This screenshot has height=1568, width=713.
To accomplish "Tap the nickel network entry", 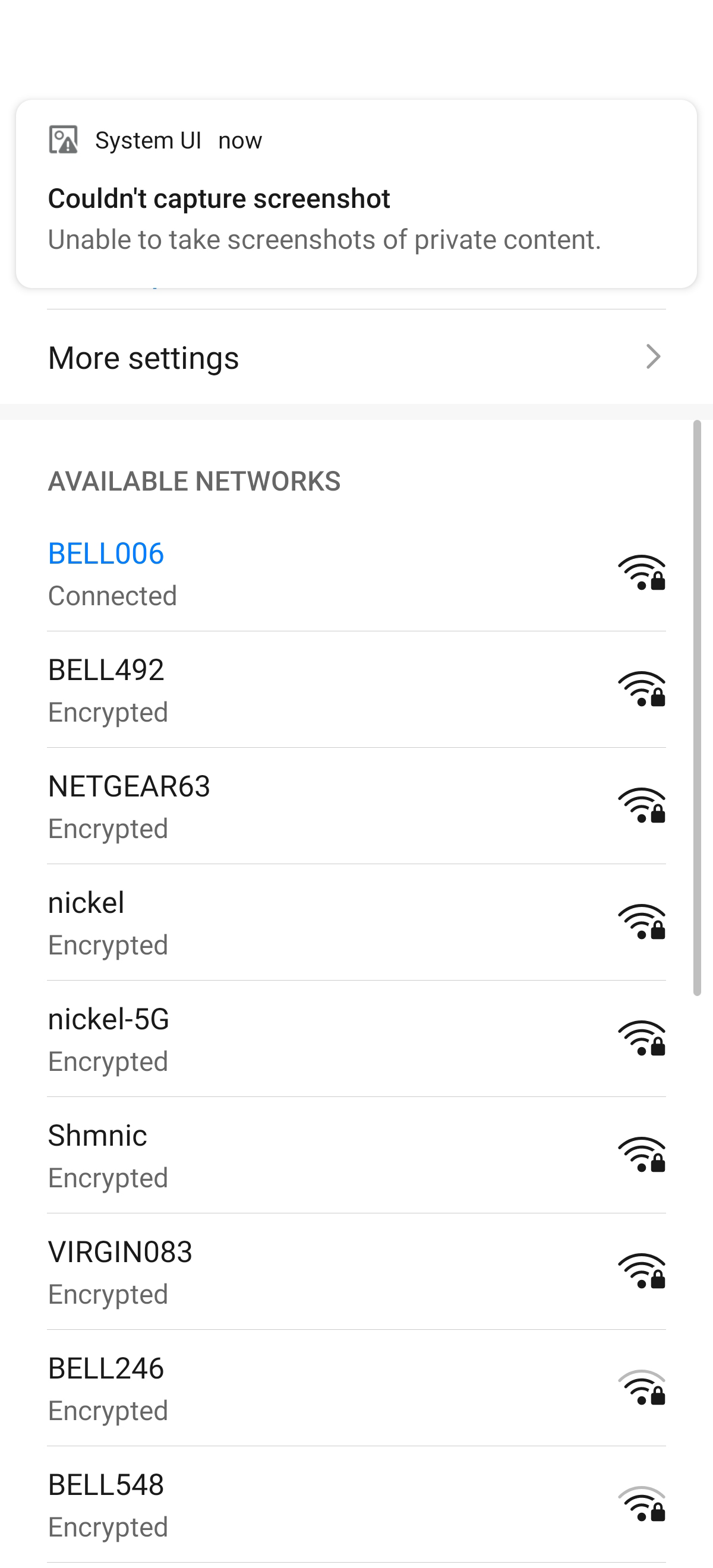I will click(244, 921).
